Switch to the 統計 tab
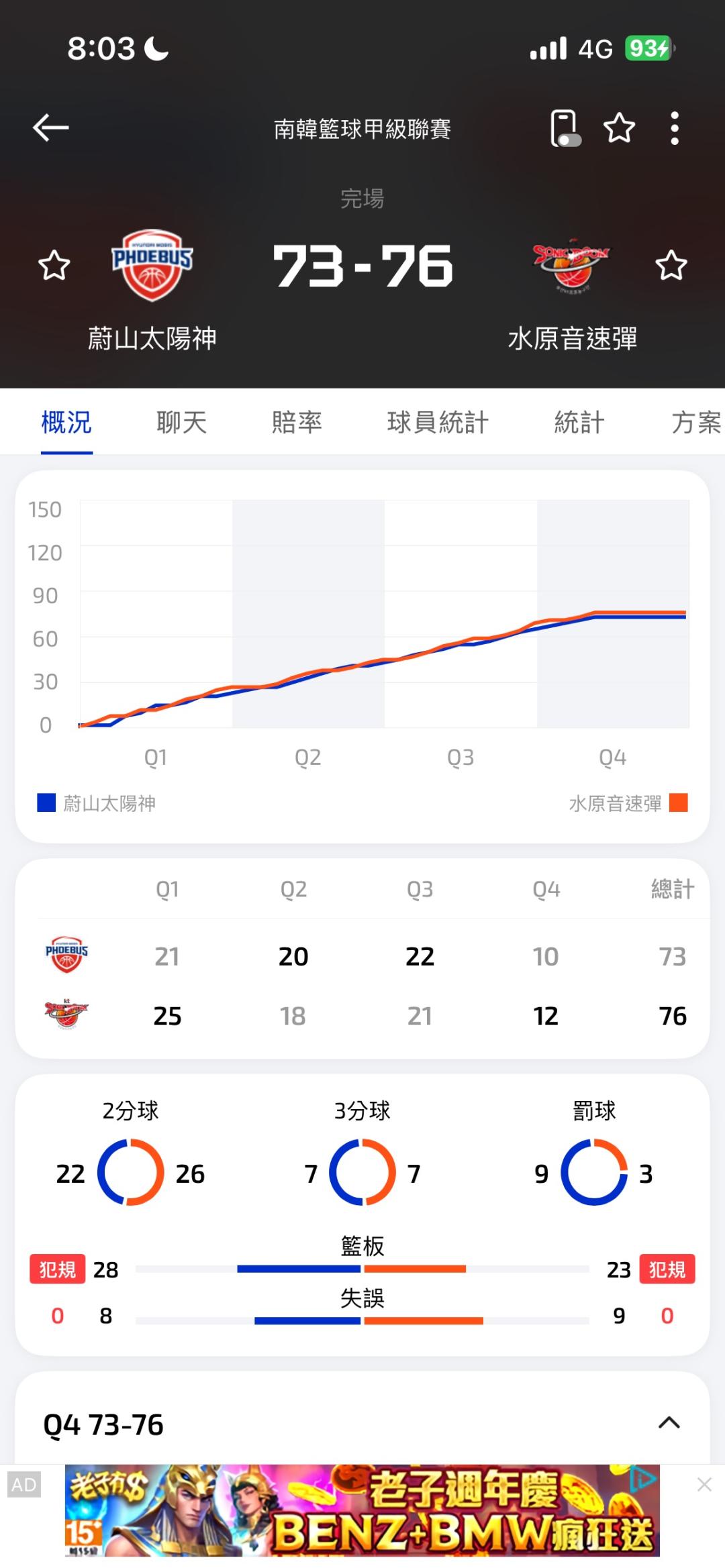This screenshot has height=1568, width=725. (x=579, y=423)
